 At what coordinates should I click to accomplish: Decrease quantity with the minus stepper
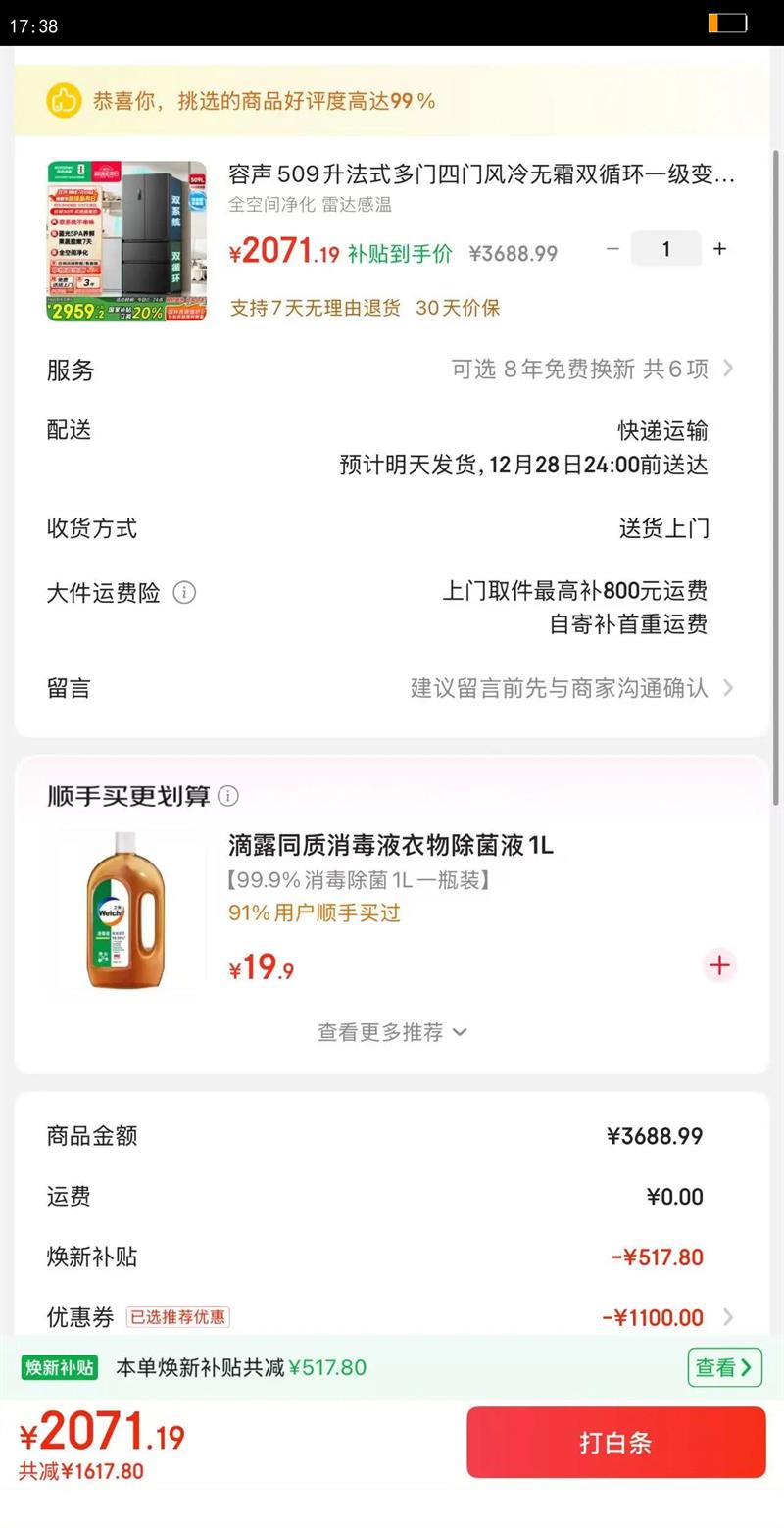coord(612,249)
